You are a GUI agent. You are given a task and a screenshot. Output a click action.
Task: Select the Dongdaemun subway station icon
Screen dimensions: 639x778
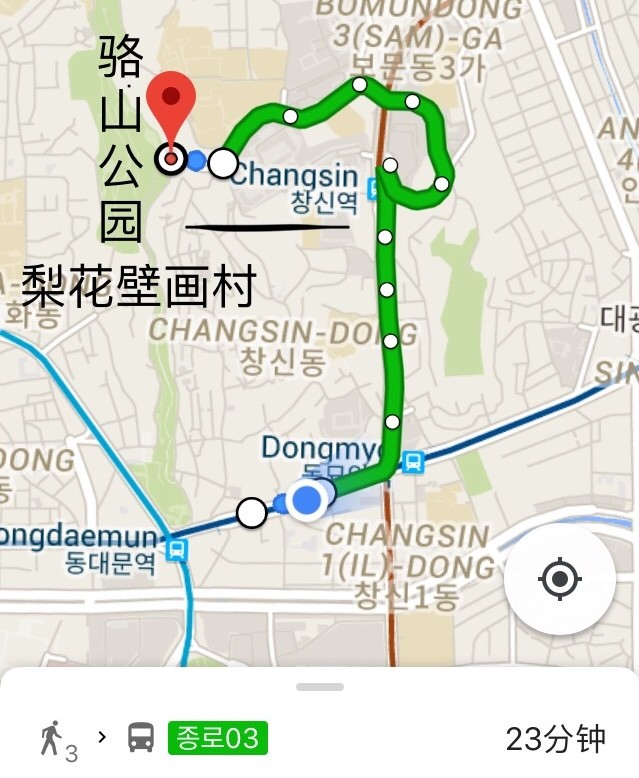coord(177,549)
